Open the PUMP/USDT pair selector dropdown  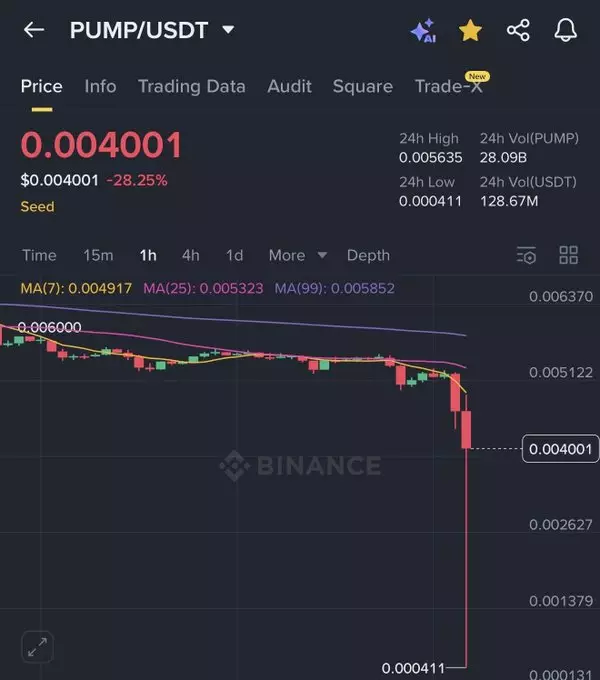click(x=228, y=30)
